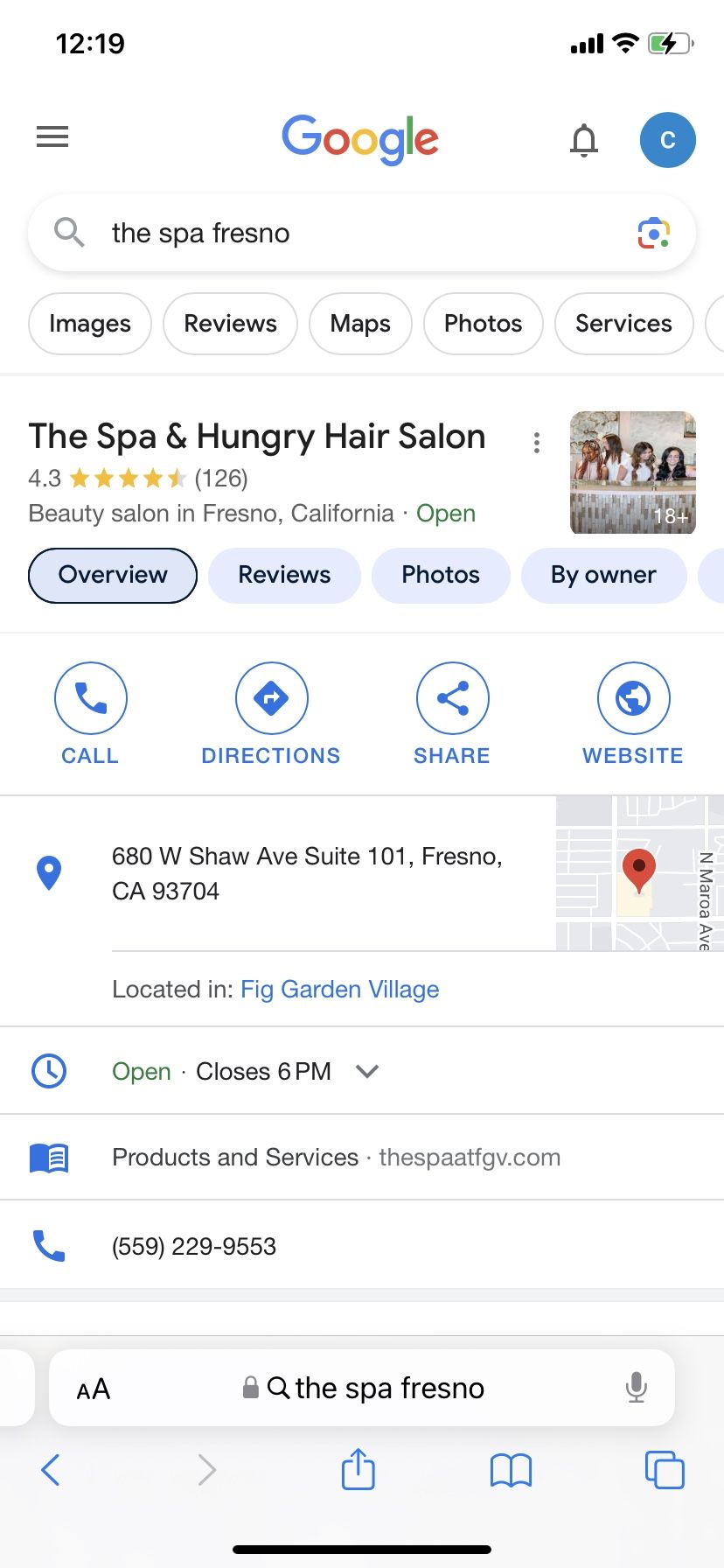Screen dimensions: 724x1568
Task: Visit the salon's website
Action: click(633, 713)
